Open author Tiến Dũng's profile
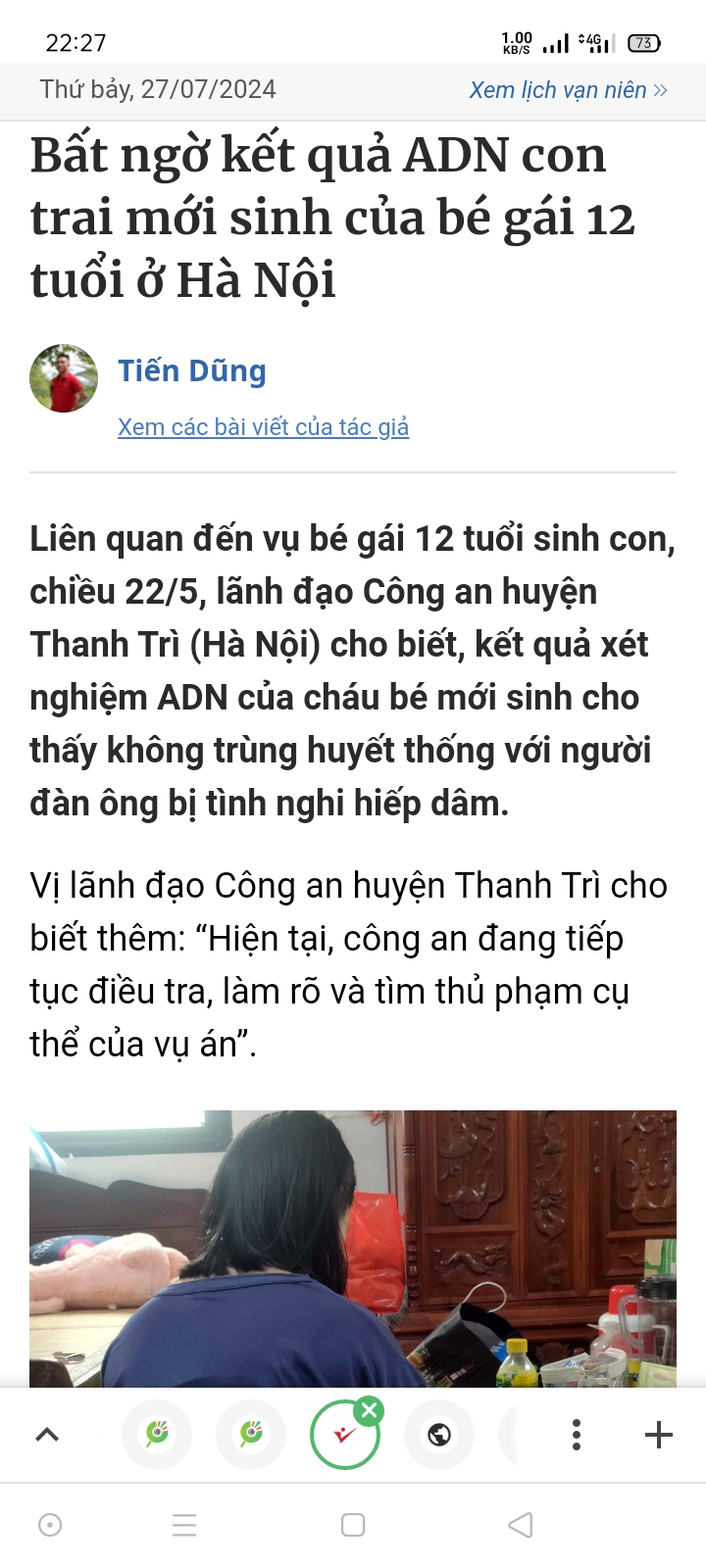The image size is (706, 1568). tap(192, 370)
